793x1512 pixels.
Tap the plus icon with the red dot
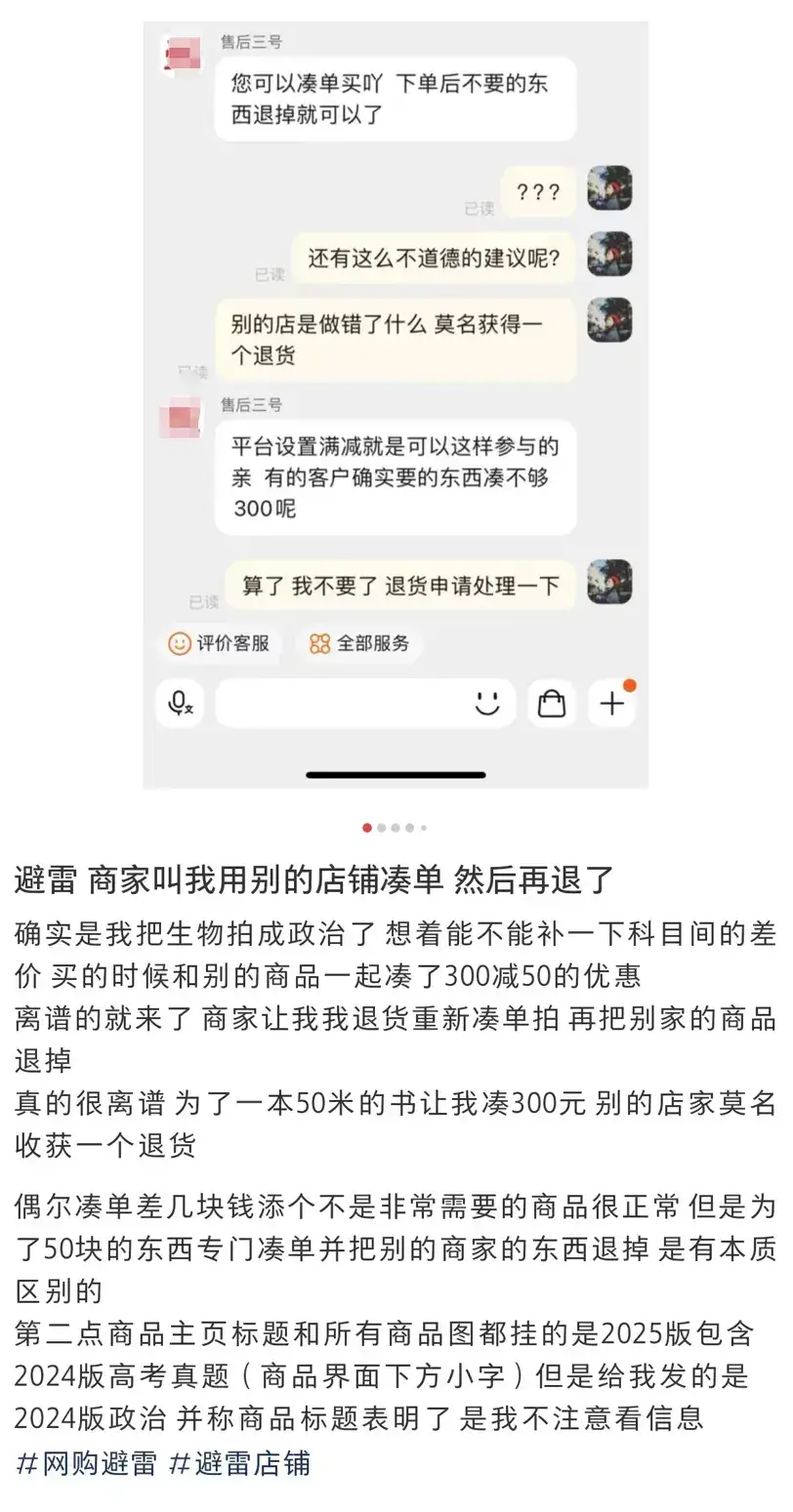pyautogui.click(x=610, y=701)
